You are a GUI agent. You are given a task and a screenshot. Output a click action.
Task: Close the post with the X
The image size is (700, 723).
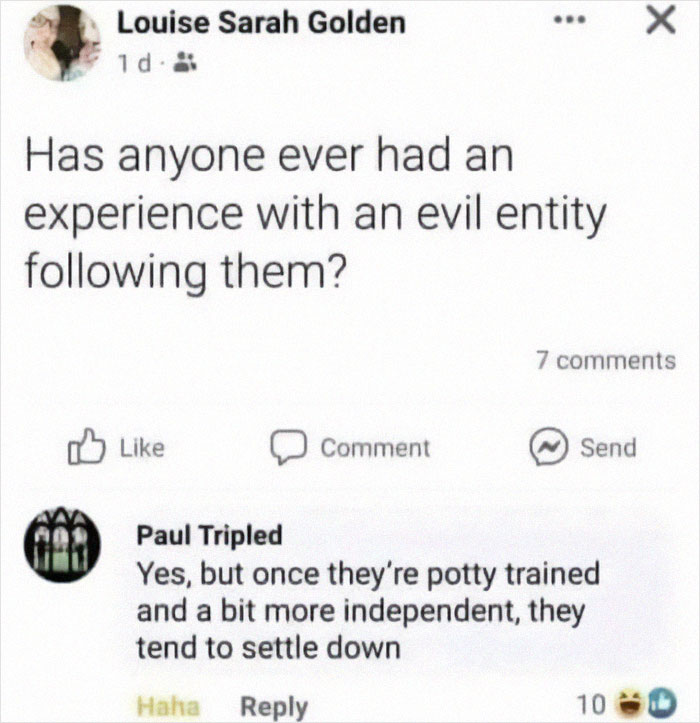(x=660, y=21)
